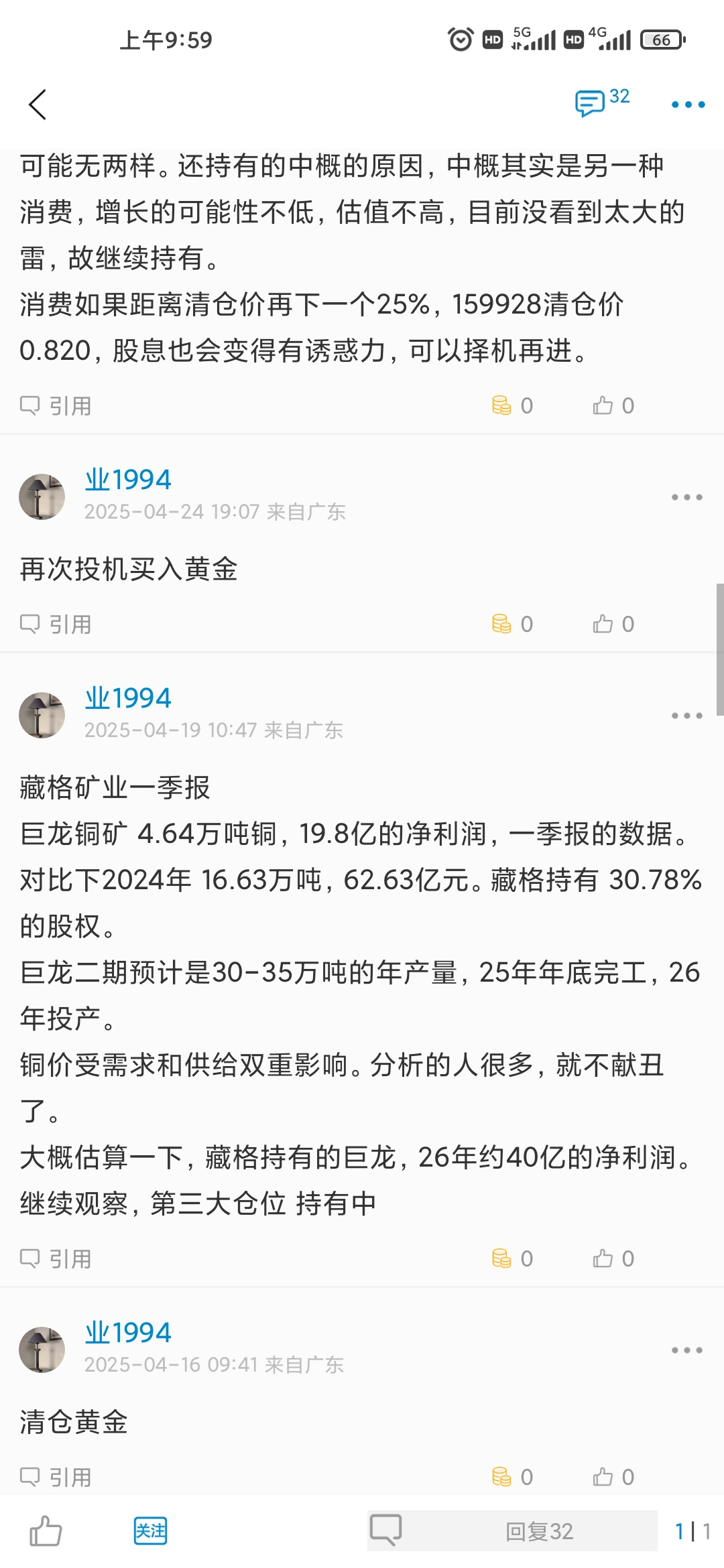Open 业1994's profile on the 04-19 post

point(128,698)
